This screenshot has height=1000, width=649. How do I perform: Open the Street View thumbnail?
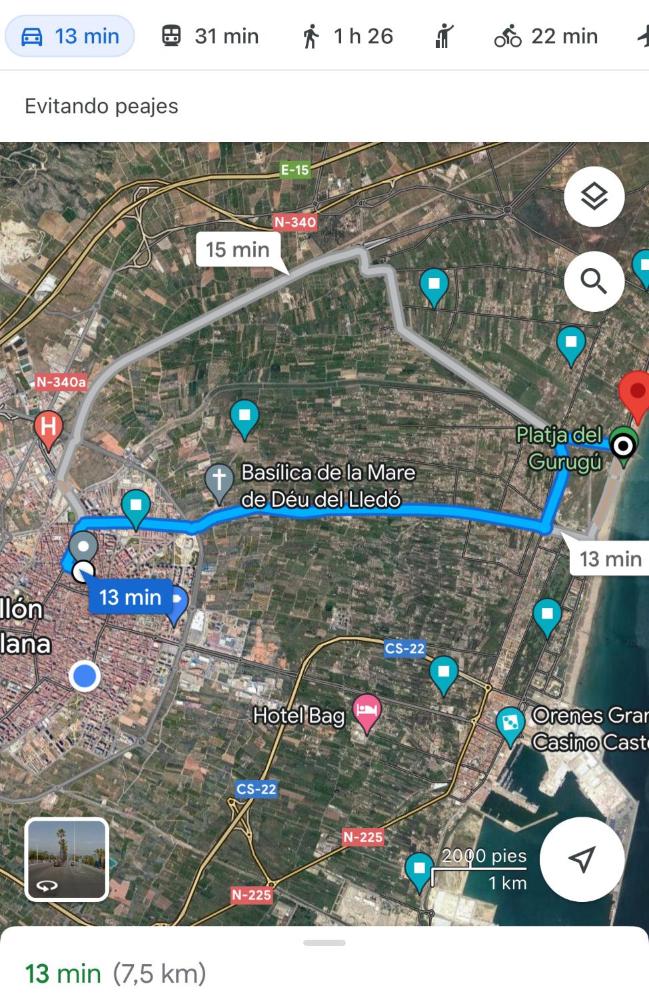coord(66,859)
